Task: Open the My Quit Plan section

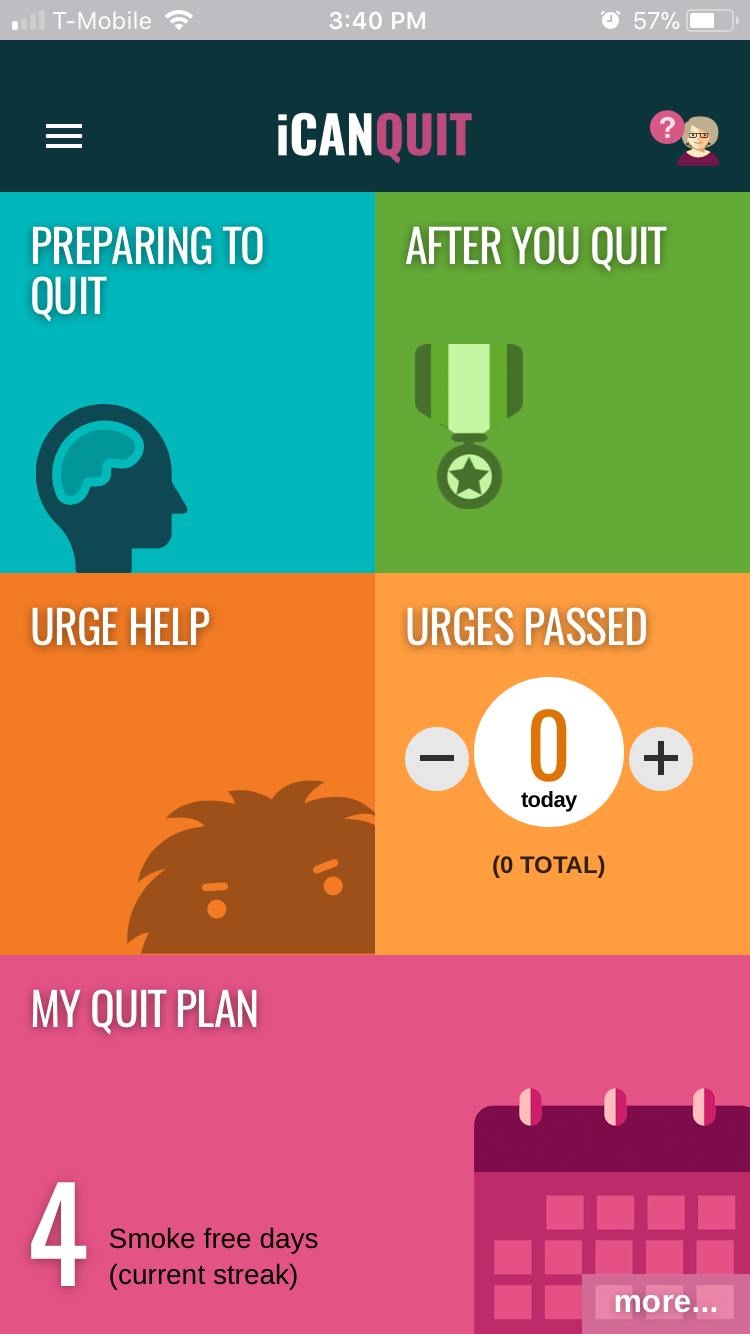Action: [x=145, y=1010]
